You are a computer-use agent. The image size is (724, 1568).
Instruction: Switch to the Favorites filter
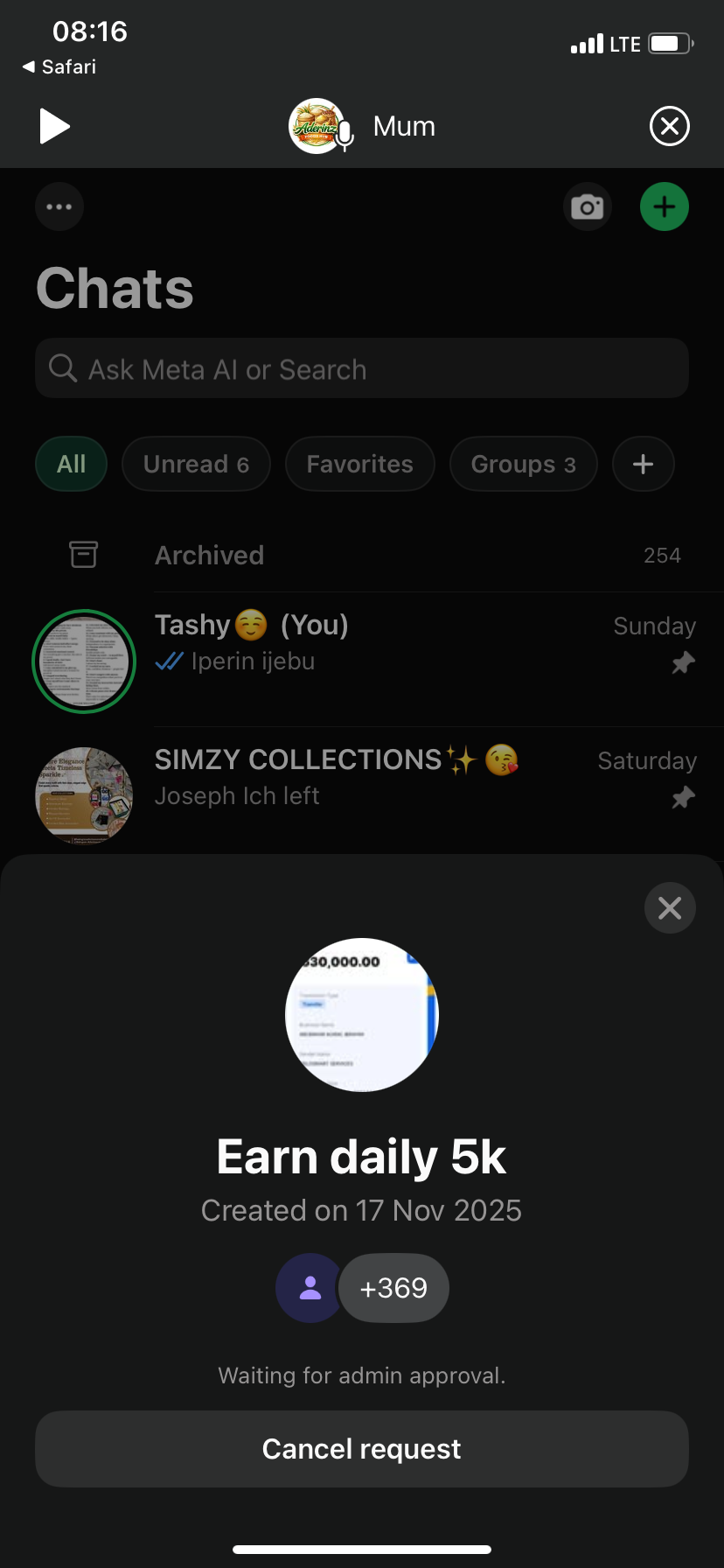tap(359, 464)
